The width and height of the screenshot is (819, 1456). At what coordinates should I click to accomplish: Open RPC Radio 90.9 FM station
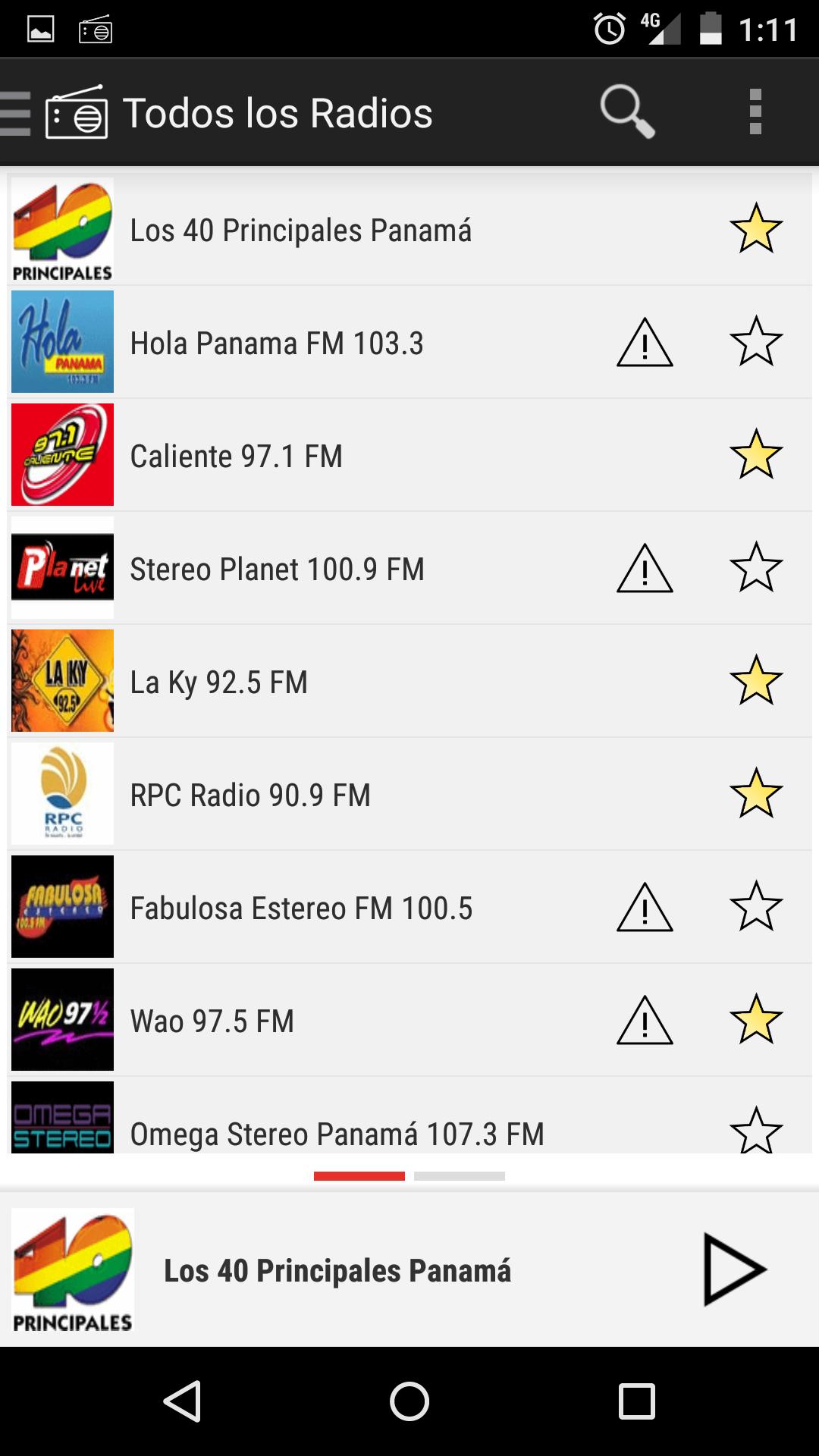[x=409, y=794]
